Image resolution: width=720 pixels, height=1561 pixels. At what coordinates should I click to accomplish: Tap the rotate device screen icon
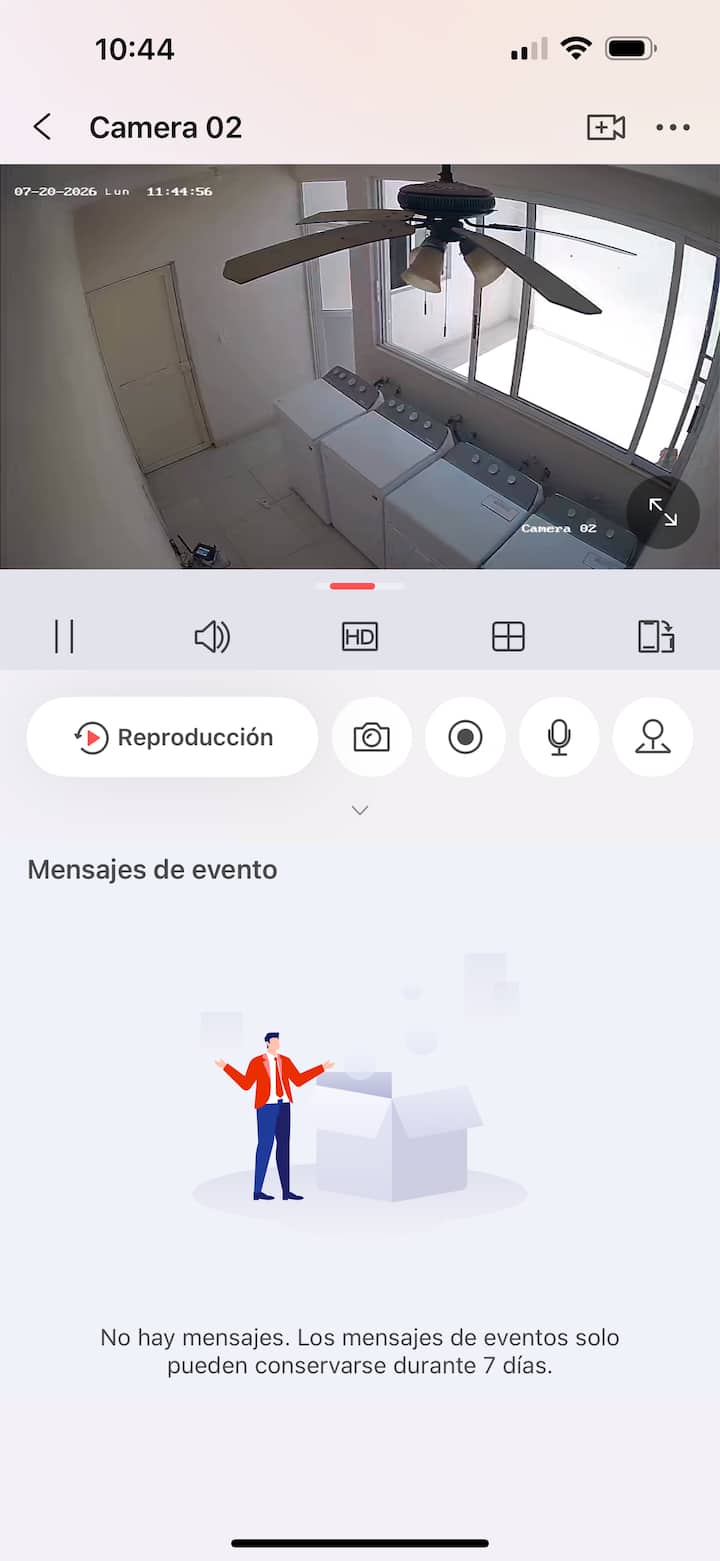click(x=656, y=636)
